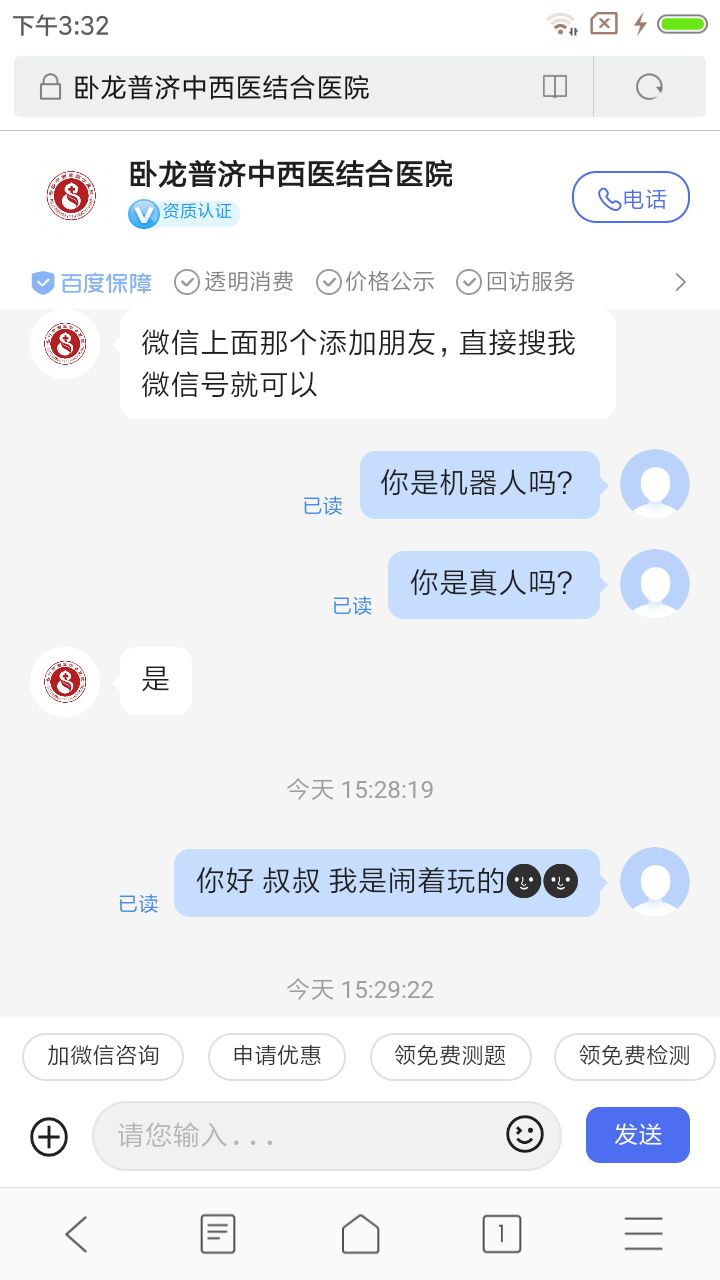720x1280 pixels.
Task: Reload the page
Action: 650,87
